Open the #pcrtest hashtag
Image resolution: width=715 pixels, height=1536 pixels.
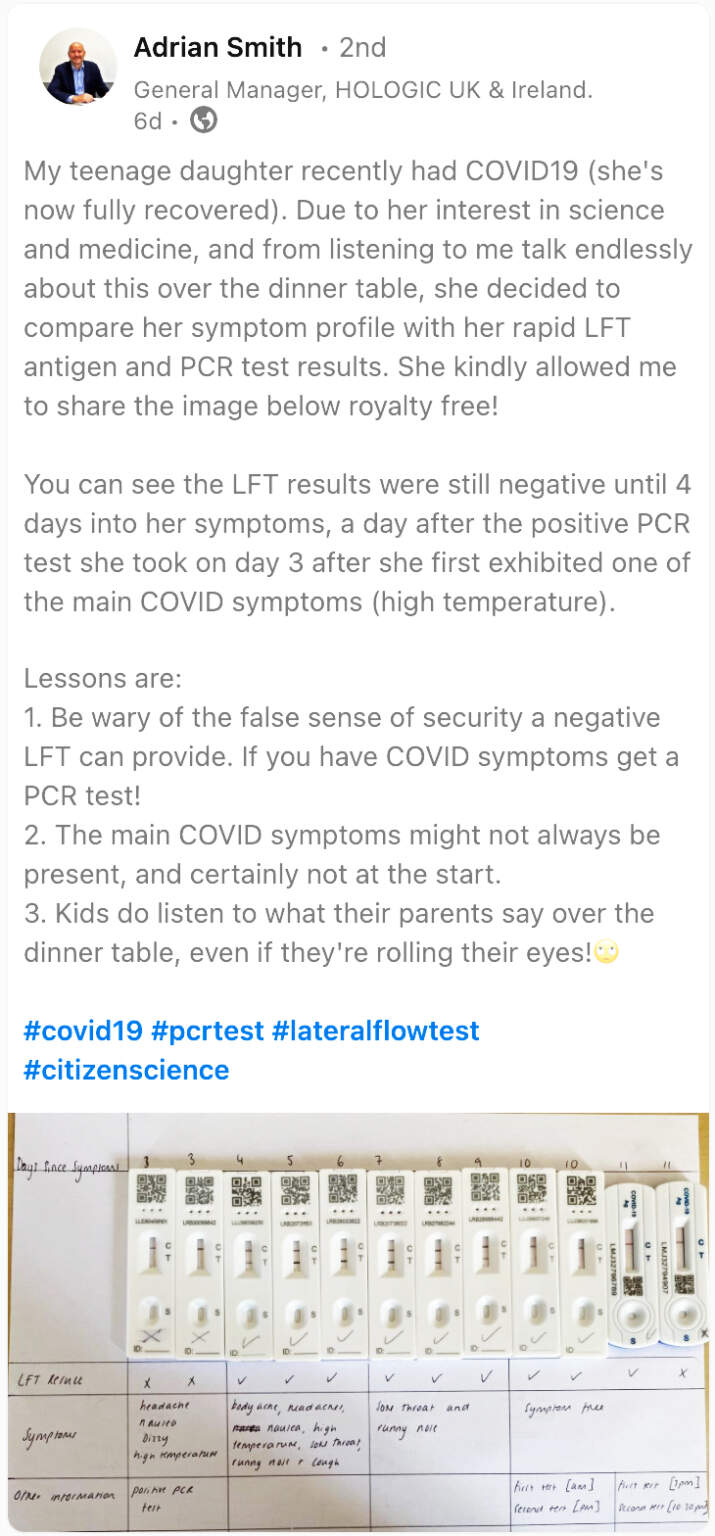tap(209, 1030)
